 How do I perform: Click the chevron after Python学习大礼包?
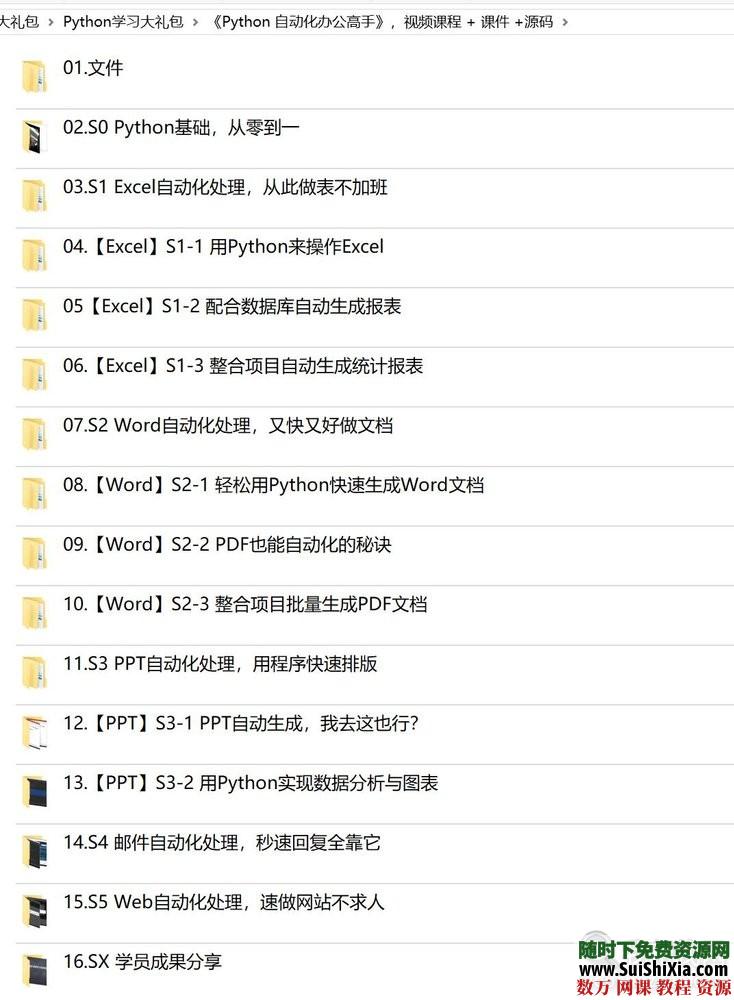(193, 20)
